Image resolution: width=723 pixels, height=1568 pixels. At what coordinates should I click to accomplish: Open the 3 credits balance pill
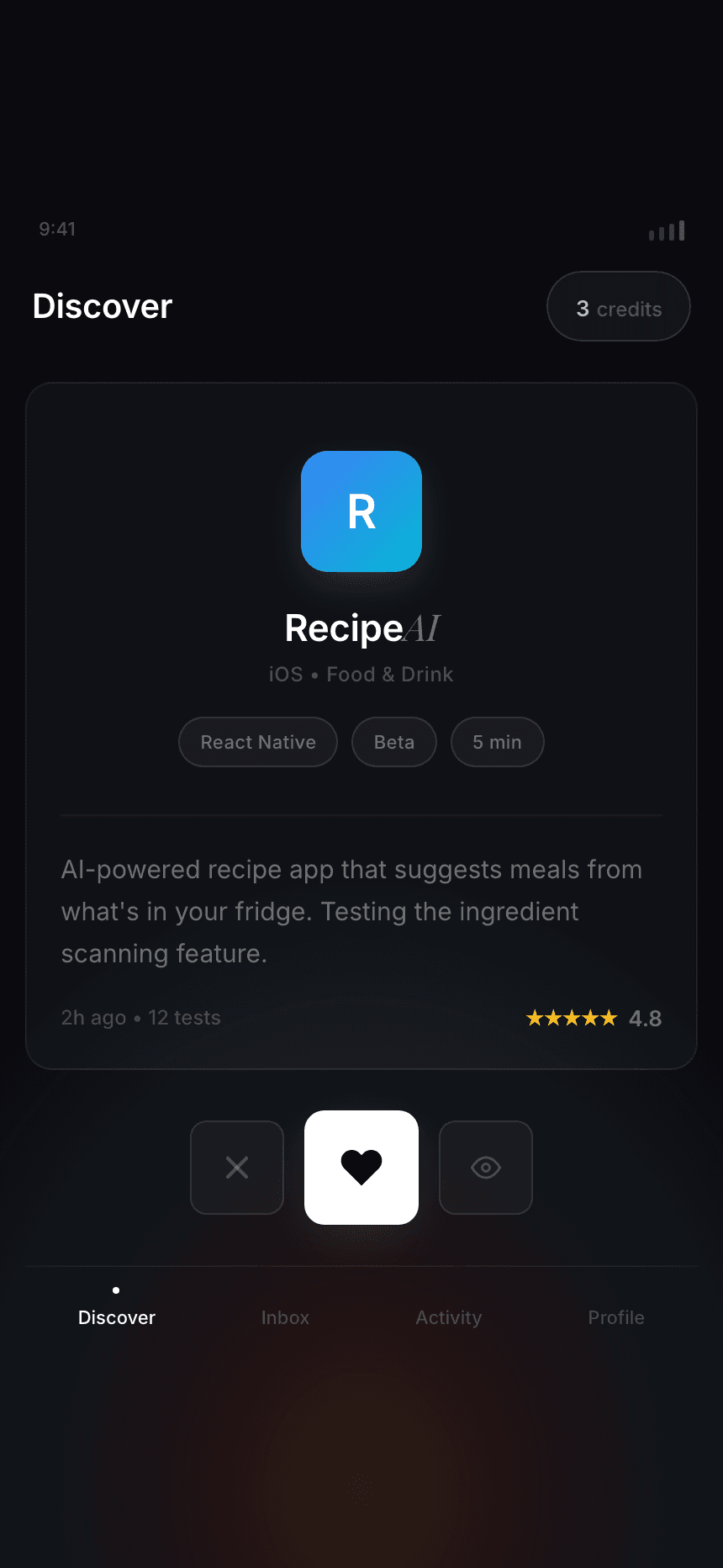pos(619,307)
